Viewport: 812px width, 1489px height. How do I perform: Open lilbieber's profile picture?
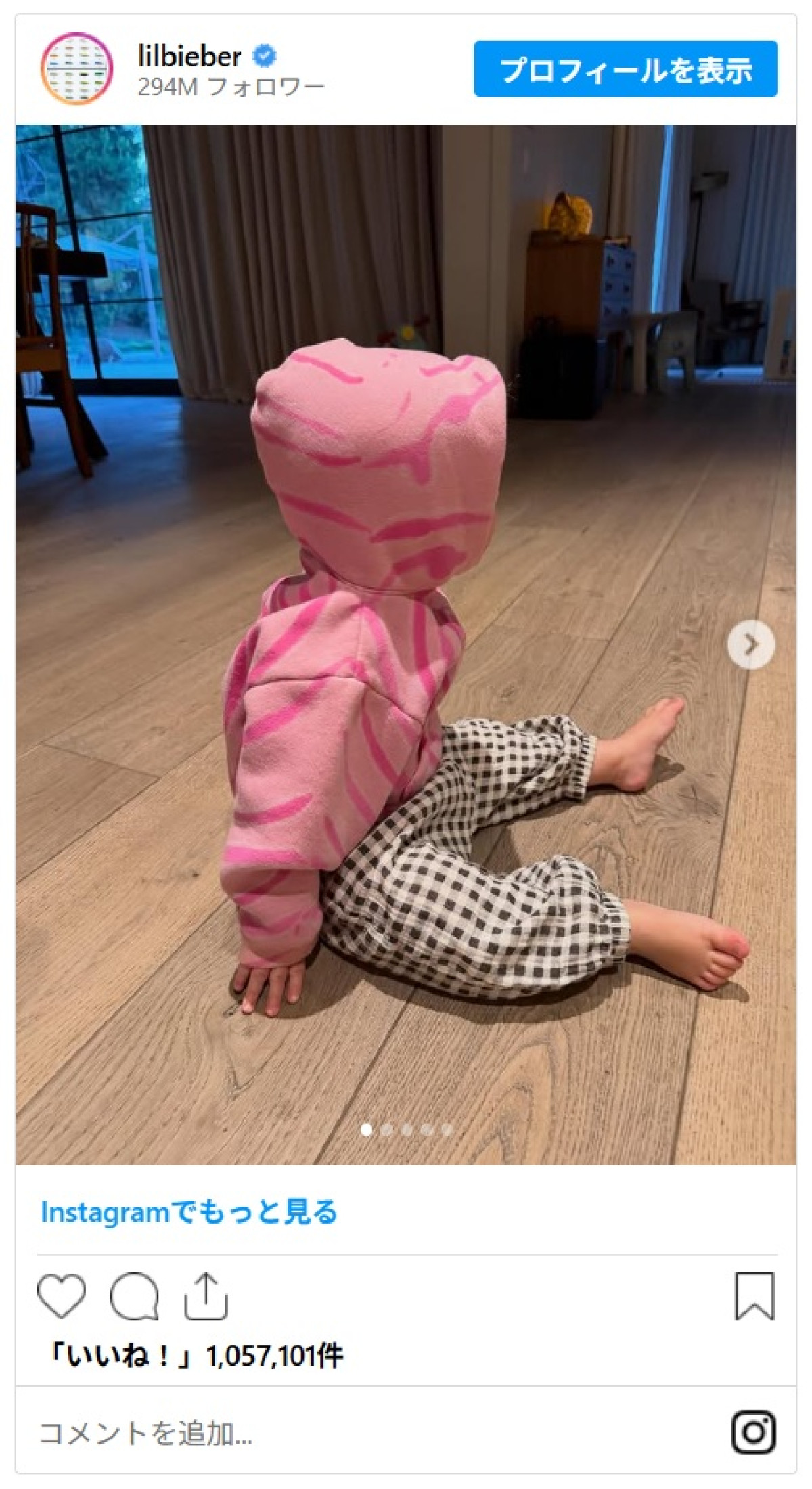point(76,68)
